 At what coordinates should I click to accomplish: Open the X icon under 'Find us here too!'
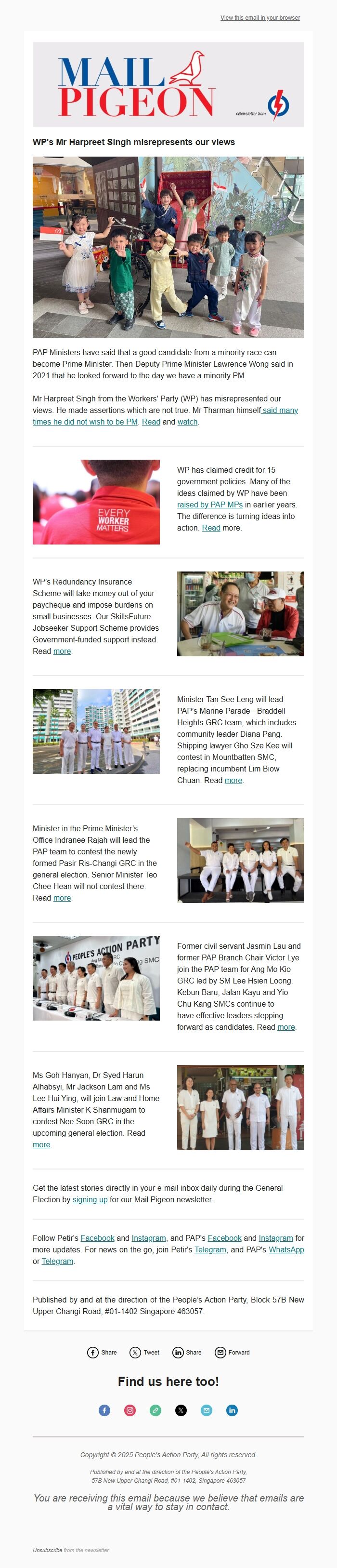click(x=181, y=1410)
